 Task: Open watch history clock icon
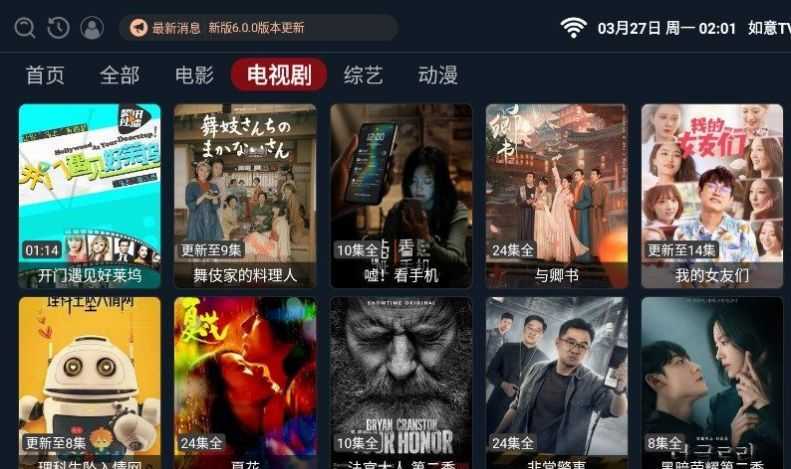[58, 28]
